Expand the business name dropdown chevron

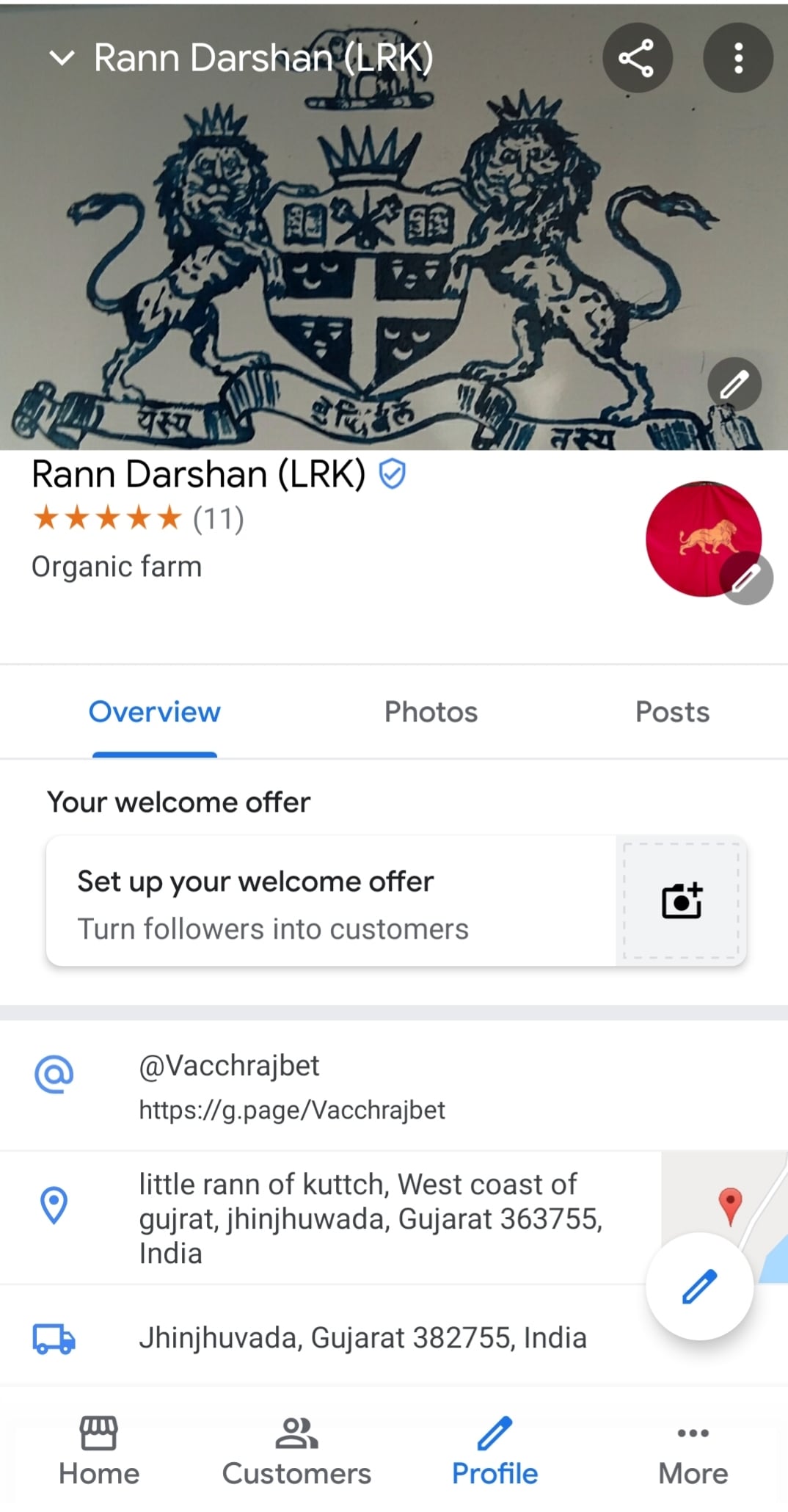62,58
